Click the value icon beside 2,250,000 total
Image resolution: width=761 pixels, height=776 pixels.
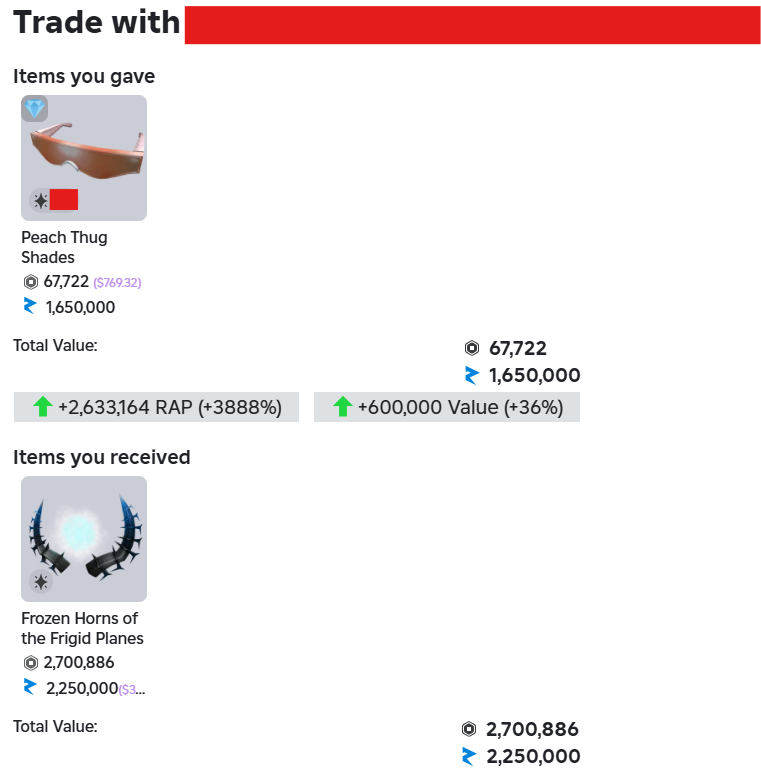coord(465,756)
